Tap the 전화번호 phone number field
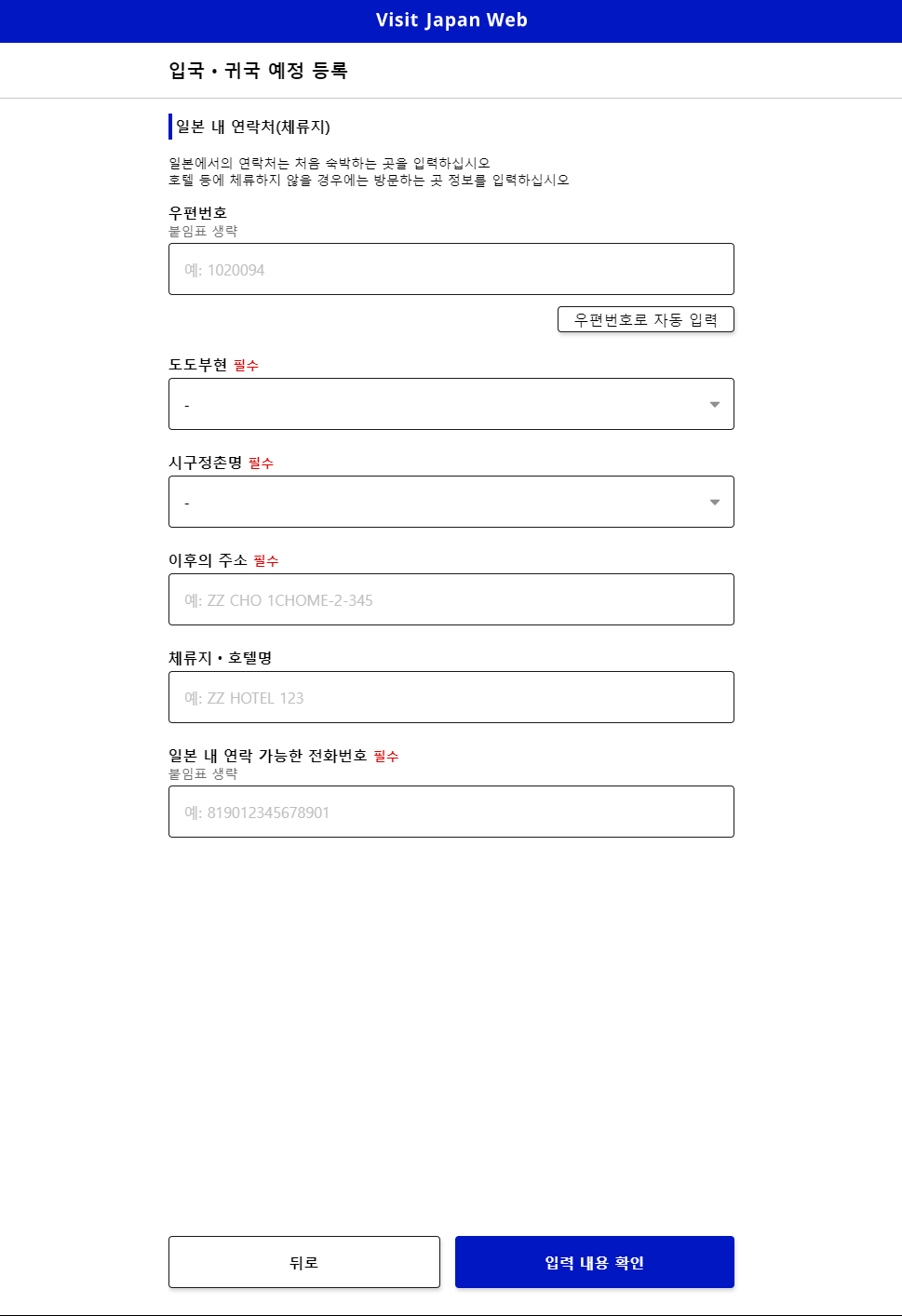The height and width of the screenshot is (1316, 902). coord(451,812)
